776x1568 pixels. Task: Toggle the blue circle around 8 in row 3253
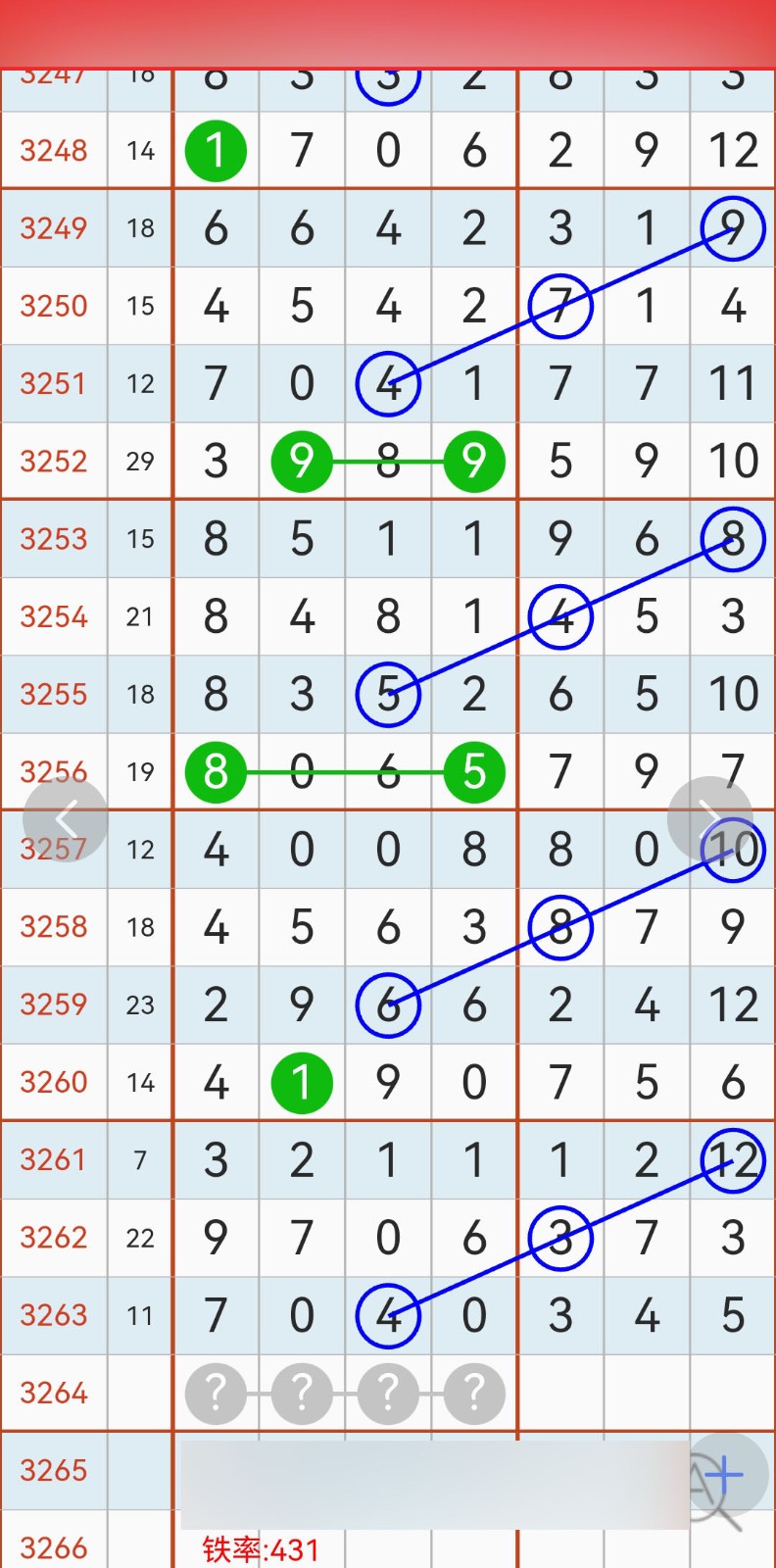point(732,539)
